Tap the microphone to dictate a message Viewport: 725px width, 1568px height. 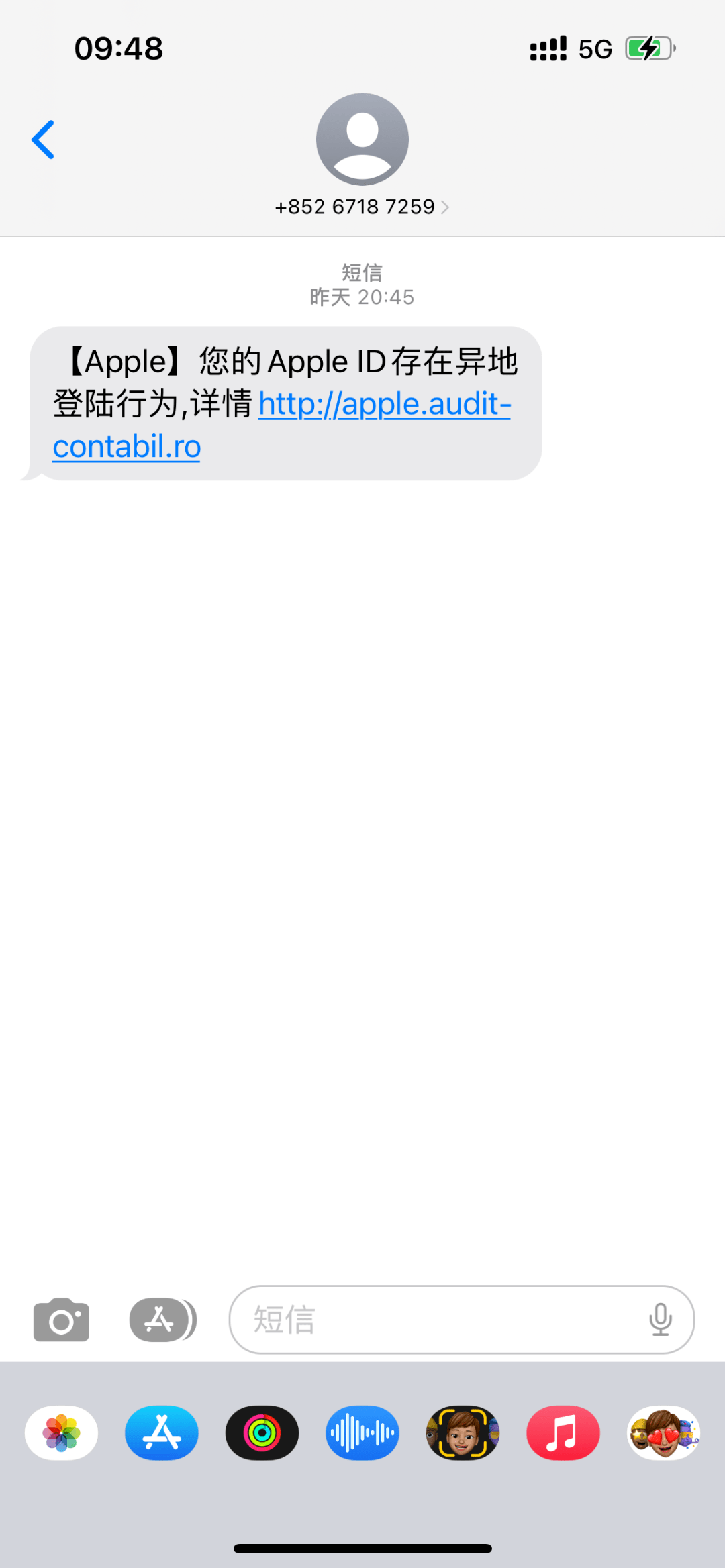661,1319
